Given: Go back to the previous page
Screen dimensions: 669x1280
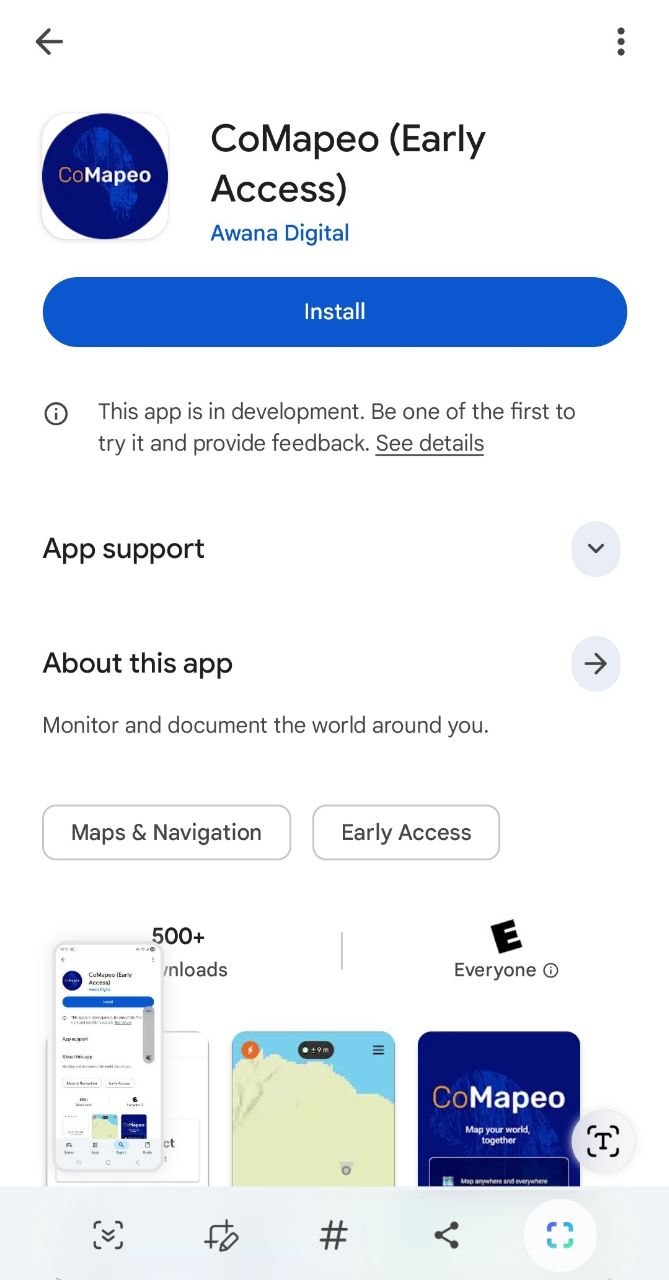Looking at the screenshot, I should click(x=49, y=41).
